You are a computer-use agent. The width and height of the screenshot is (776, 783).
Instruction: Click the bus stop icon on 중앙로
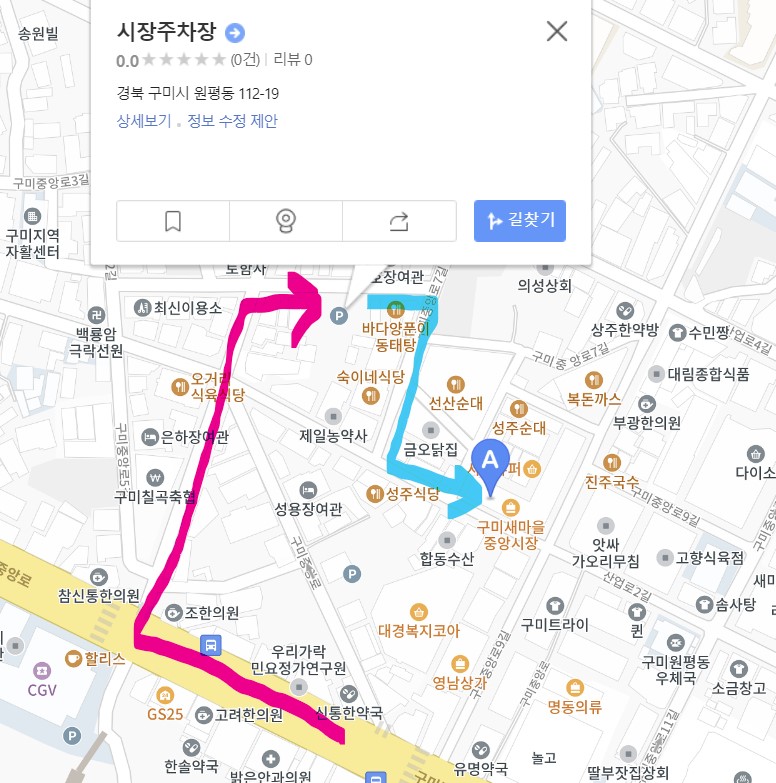point(209,647)
